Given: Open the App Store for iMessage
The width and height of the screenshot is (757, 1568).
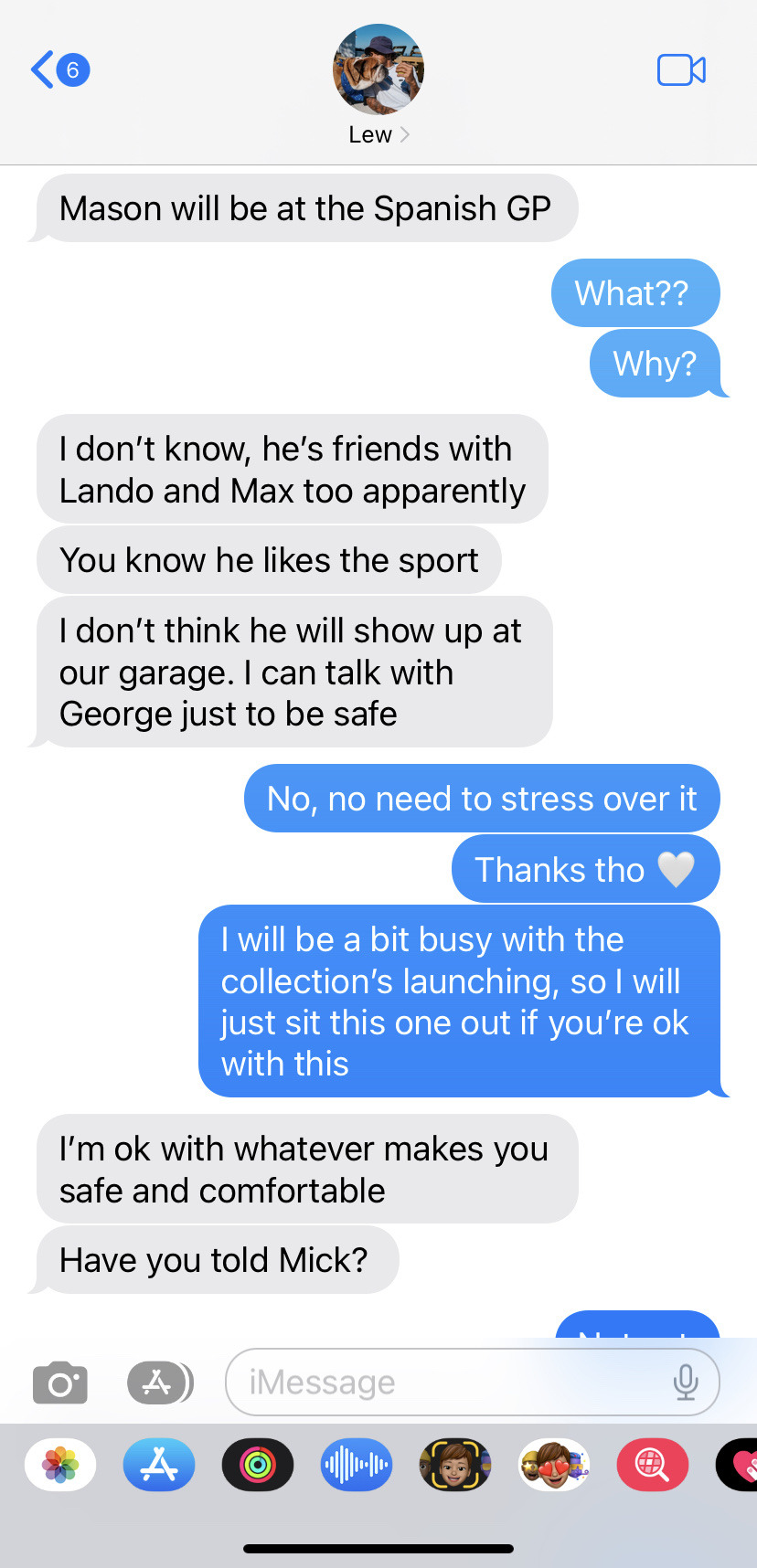Looking at the screenshot, I should tap(159, 1465).
